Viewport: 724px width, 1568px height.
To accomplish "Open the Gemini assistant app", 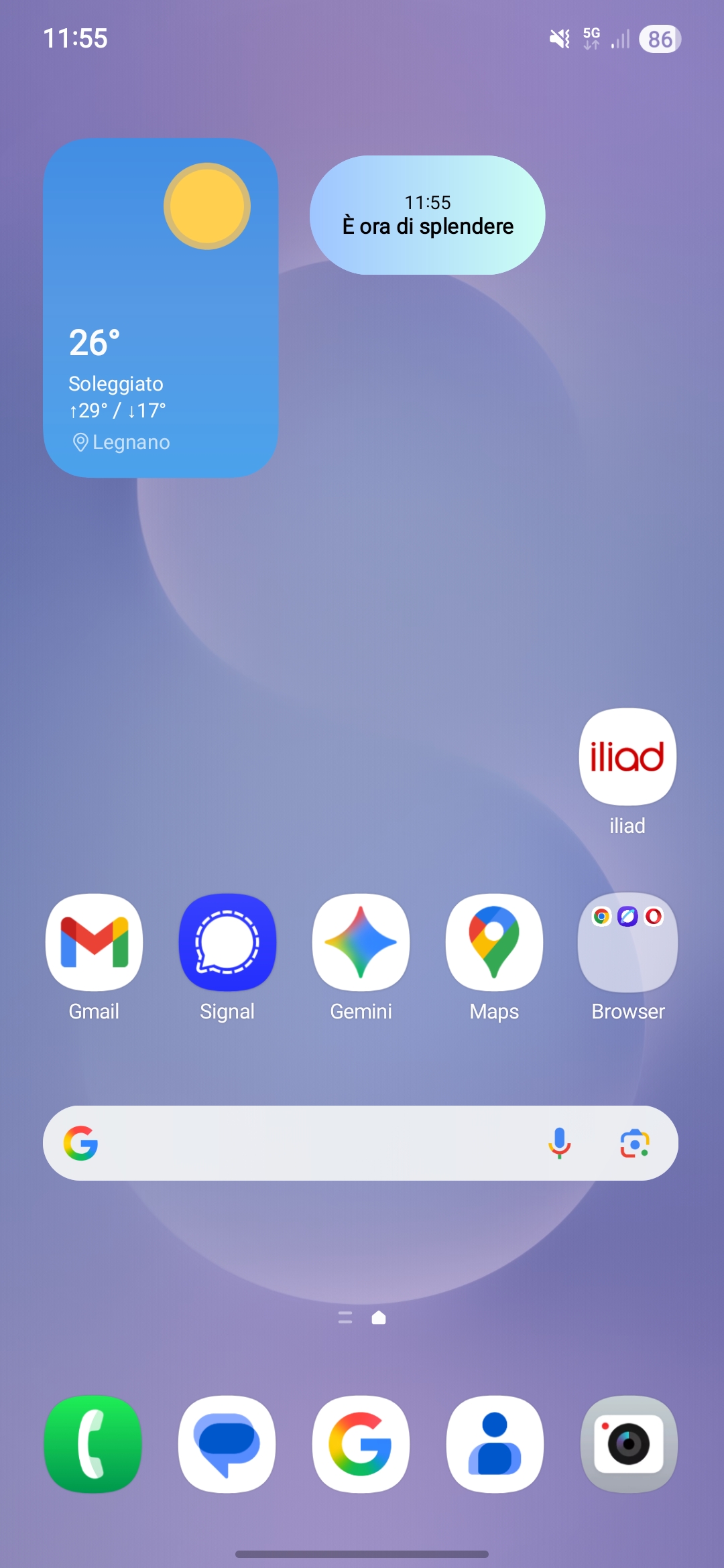I will (361, 943).
